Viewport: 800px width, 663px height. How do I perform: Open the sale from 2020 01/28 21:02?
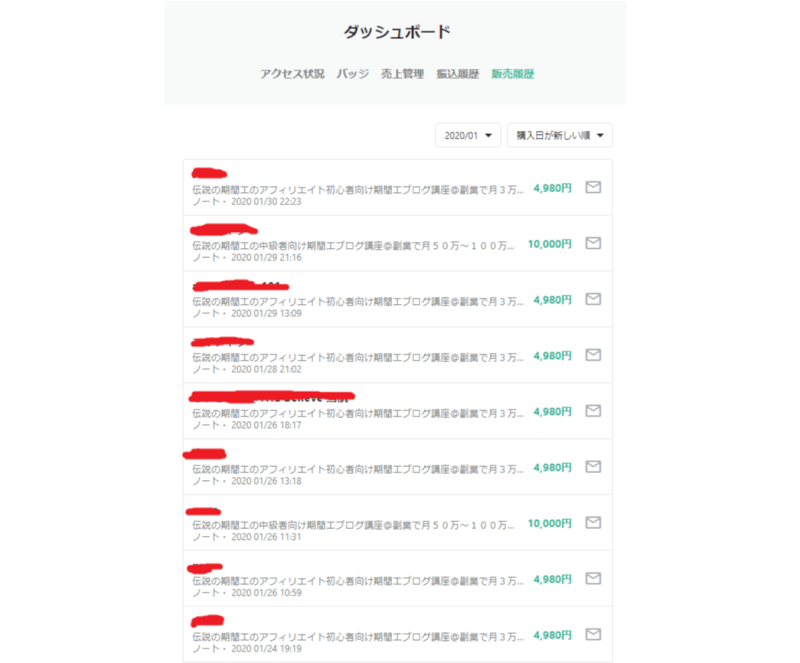point(355,355)
